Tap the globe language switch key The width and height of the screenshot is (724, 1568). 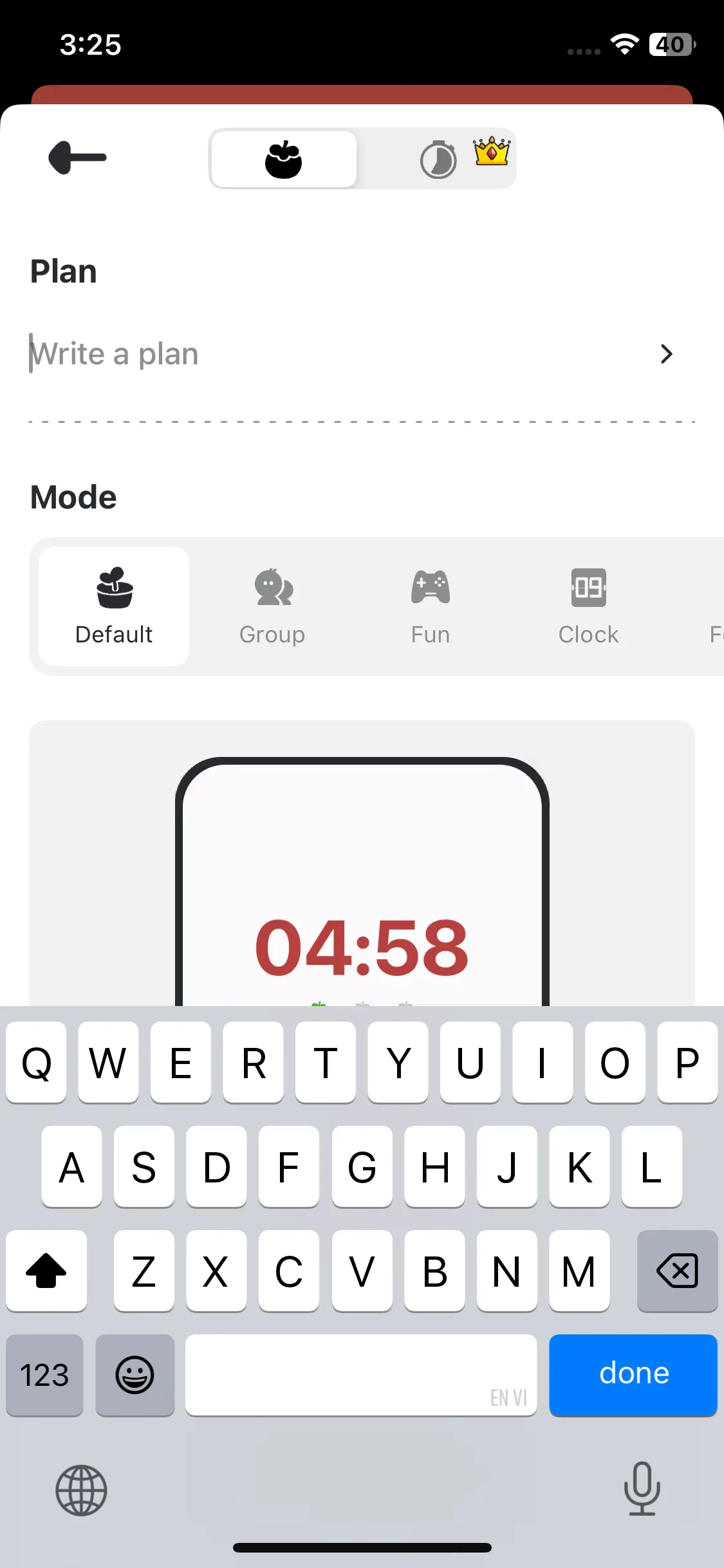pyautogui.click(x=81, y=1490)
